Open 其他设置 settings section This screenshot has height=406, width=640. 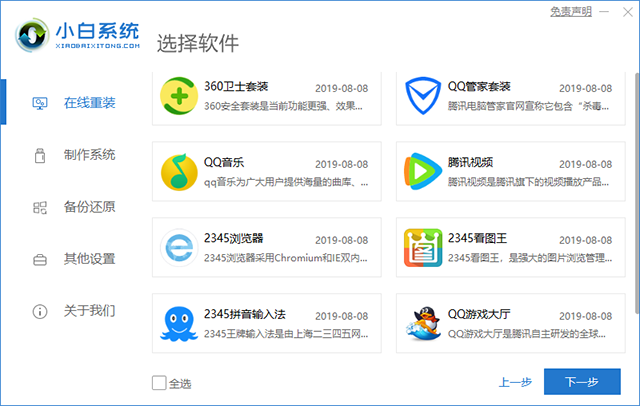click(x=88, y=259)
